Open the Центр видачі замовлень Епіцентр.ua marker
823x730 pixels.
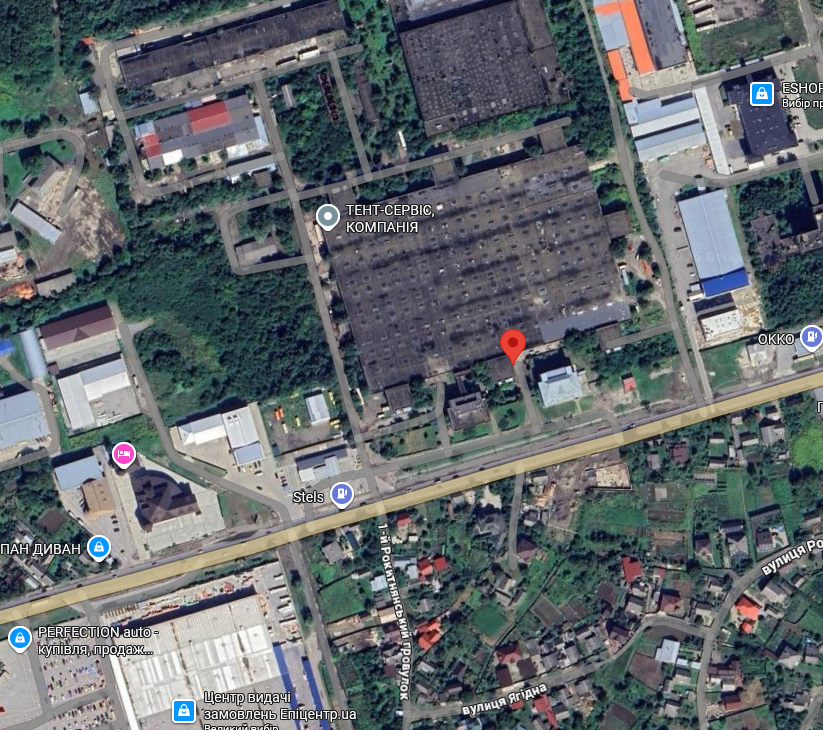coord(183,711)
